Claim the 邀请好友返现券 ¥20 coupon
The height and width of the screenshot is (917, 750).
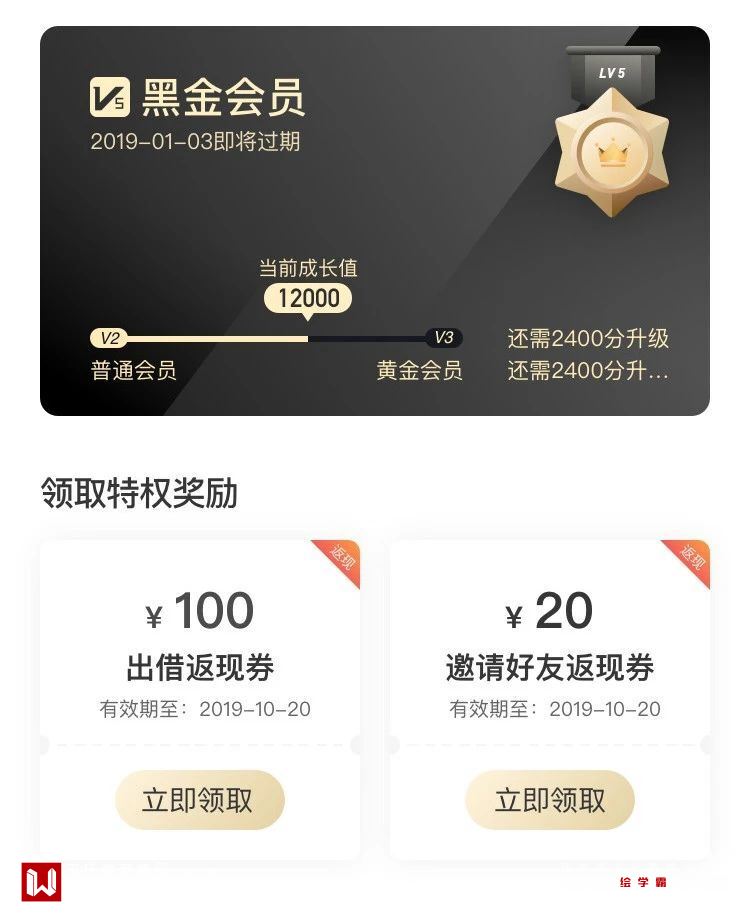coord(550,800)
